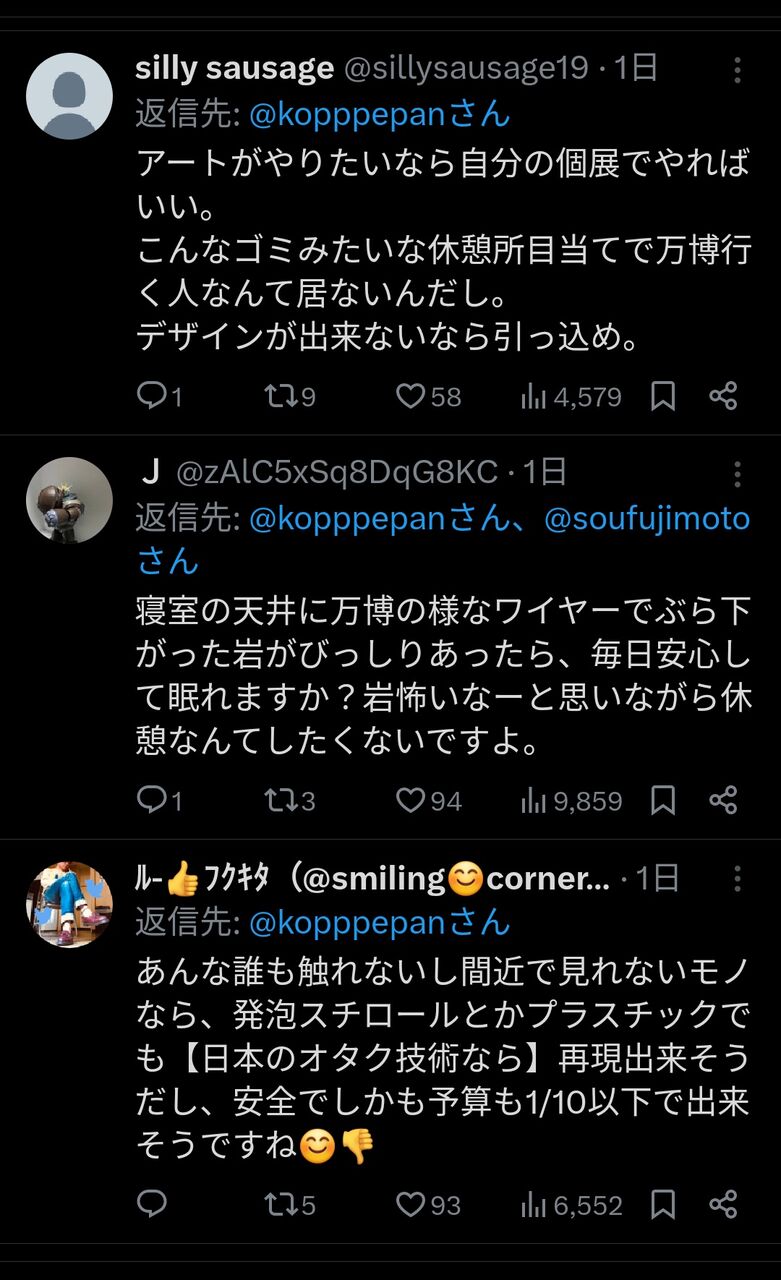The image size is (781, 1280).
Task: Reply to ルー フクキタ's tweet
Action: point(151,1204)
